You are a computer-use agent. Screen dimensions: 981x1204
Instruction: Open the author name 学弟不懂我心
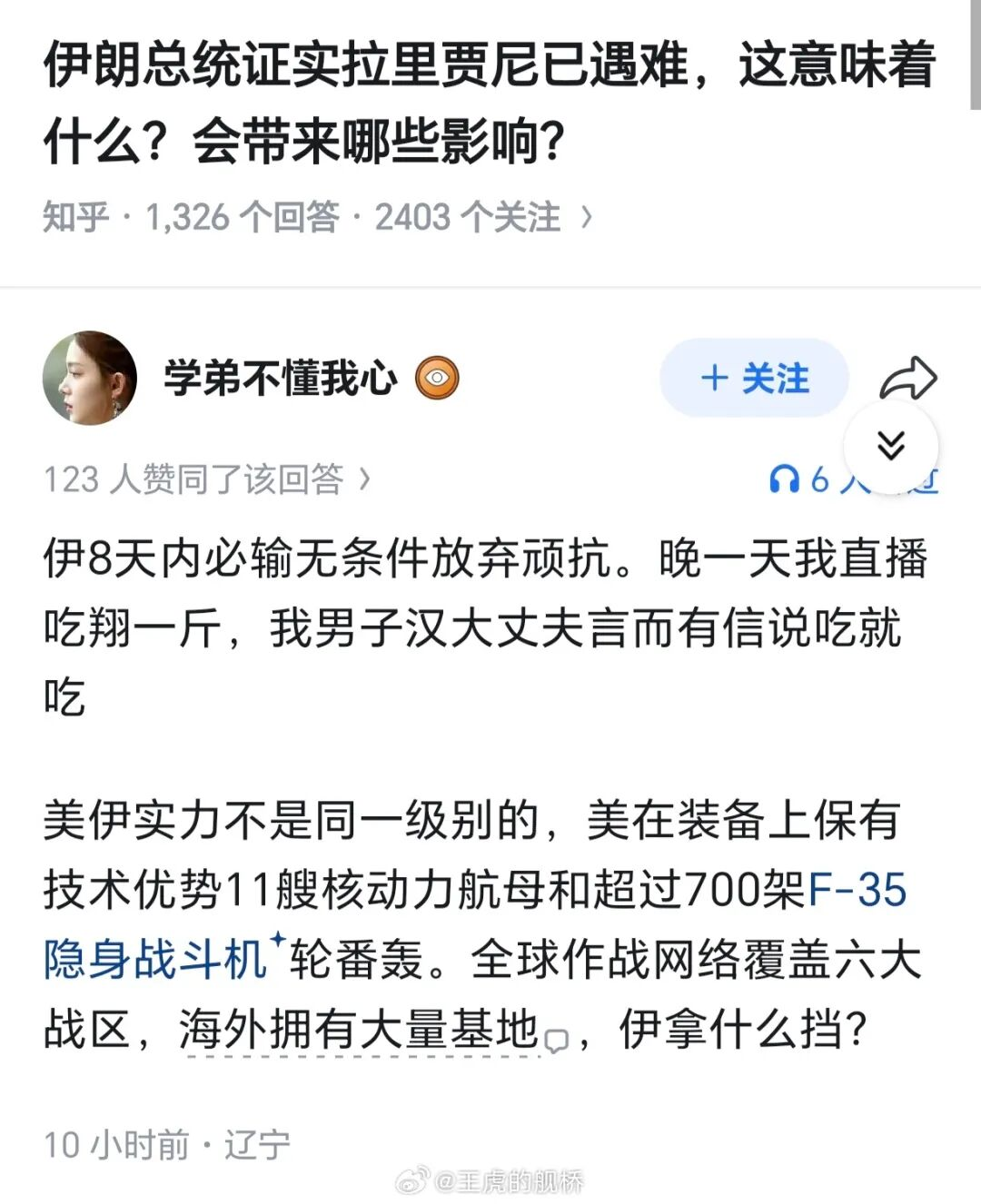[281, 378]
